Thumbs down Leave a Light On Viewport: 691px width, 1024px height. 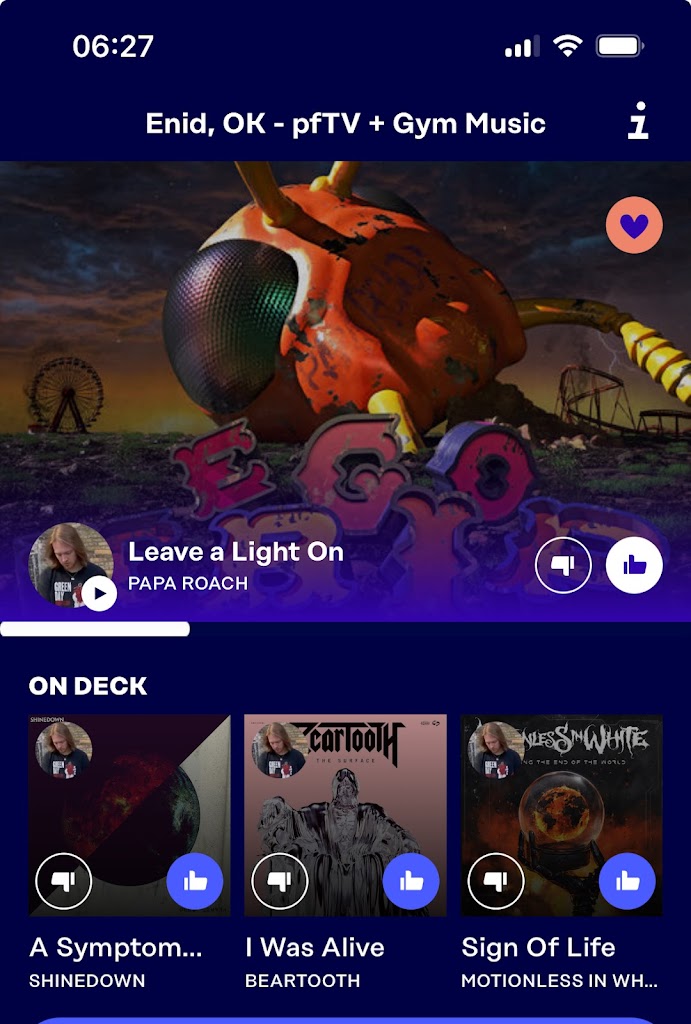click(x=564, y=566)
